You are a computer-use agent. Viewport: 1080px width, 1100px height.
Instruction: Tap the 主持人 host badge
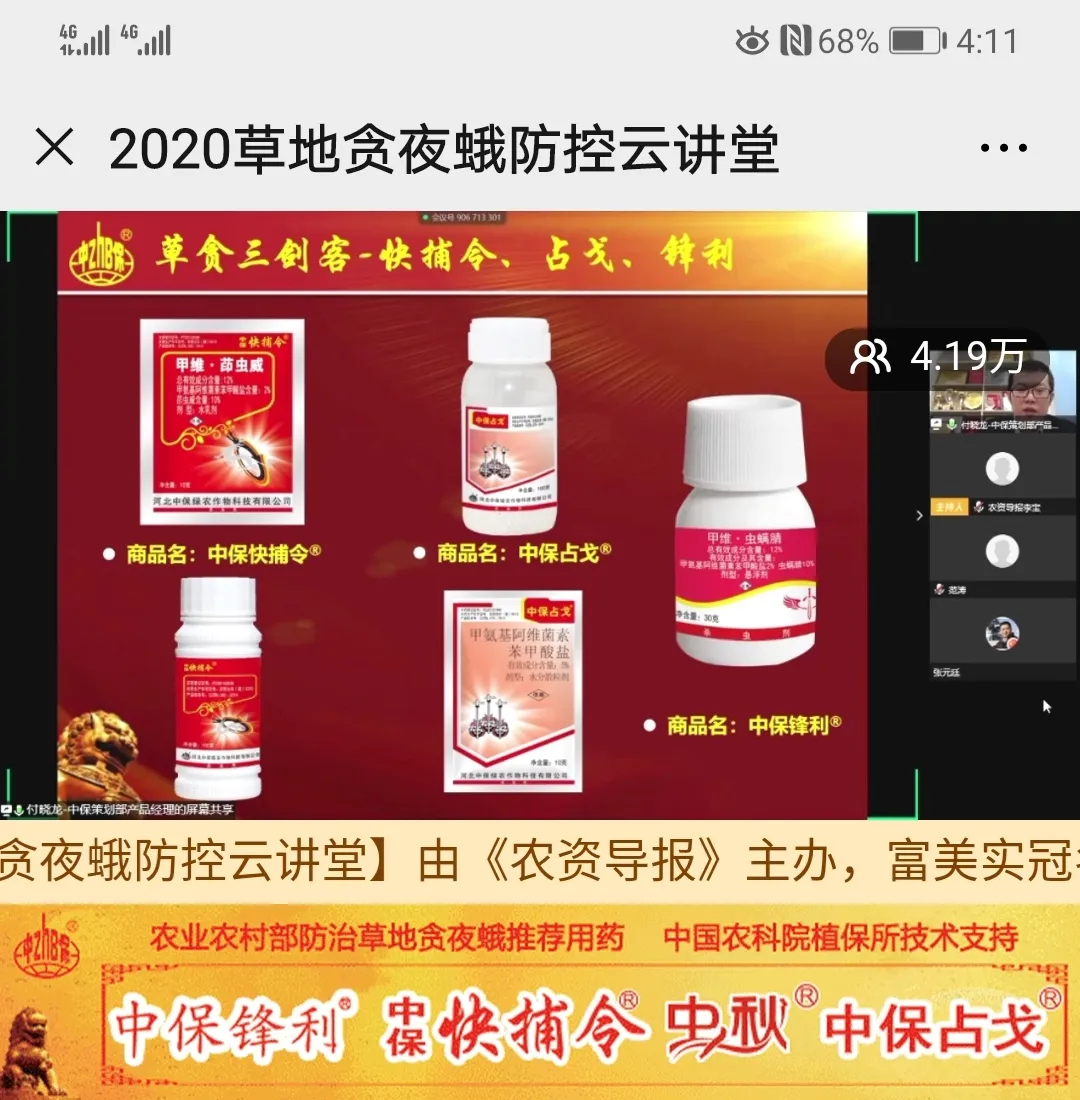949,506
